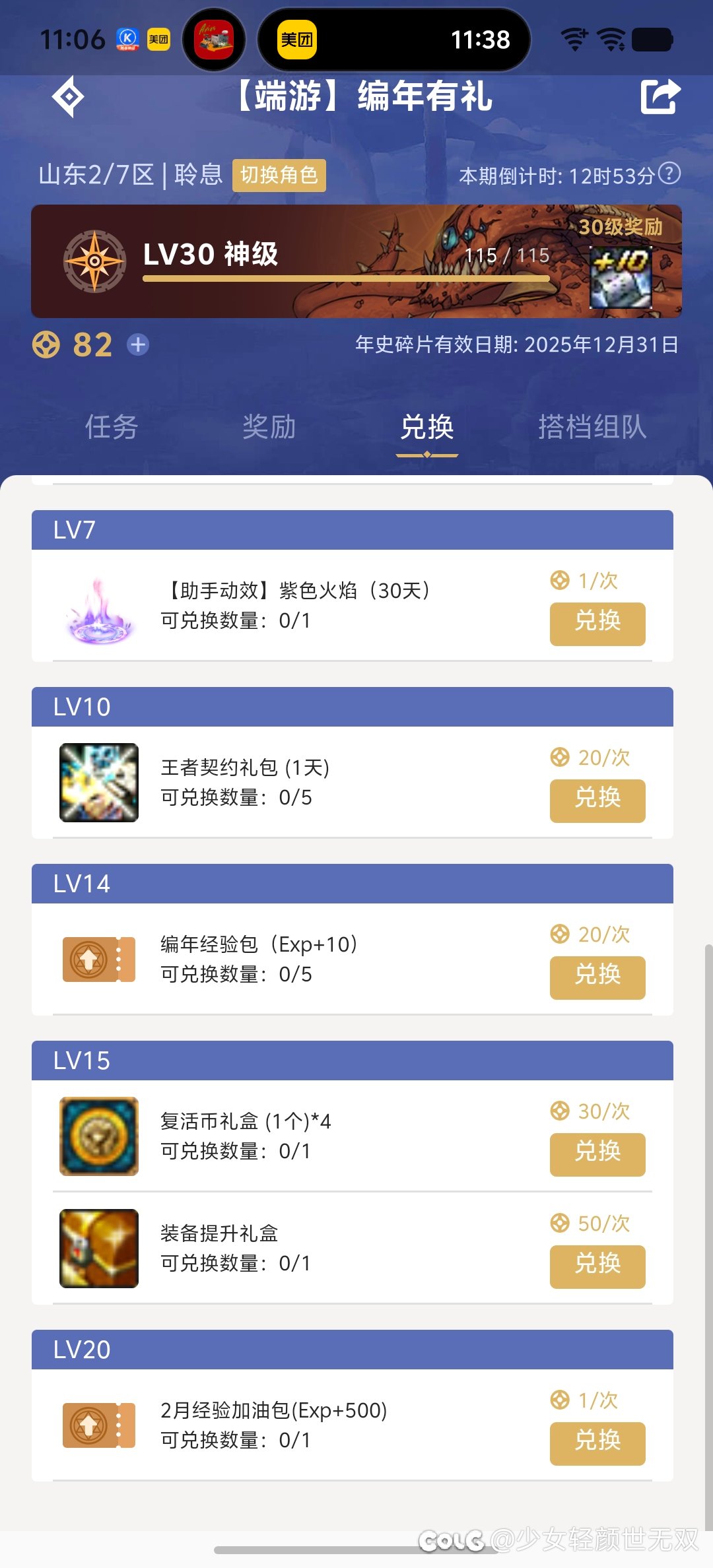Viewport: 713px width, 1568px height.
Task: Exchange the 2月经验加油包 with 兑换 button
Action: [597, 1442]
